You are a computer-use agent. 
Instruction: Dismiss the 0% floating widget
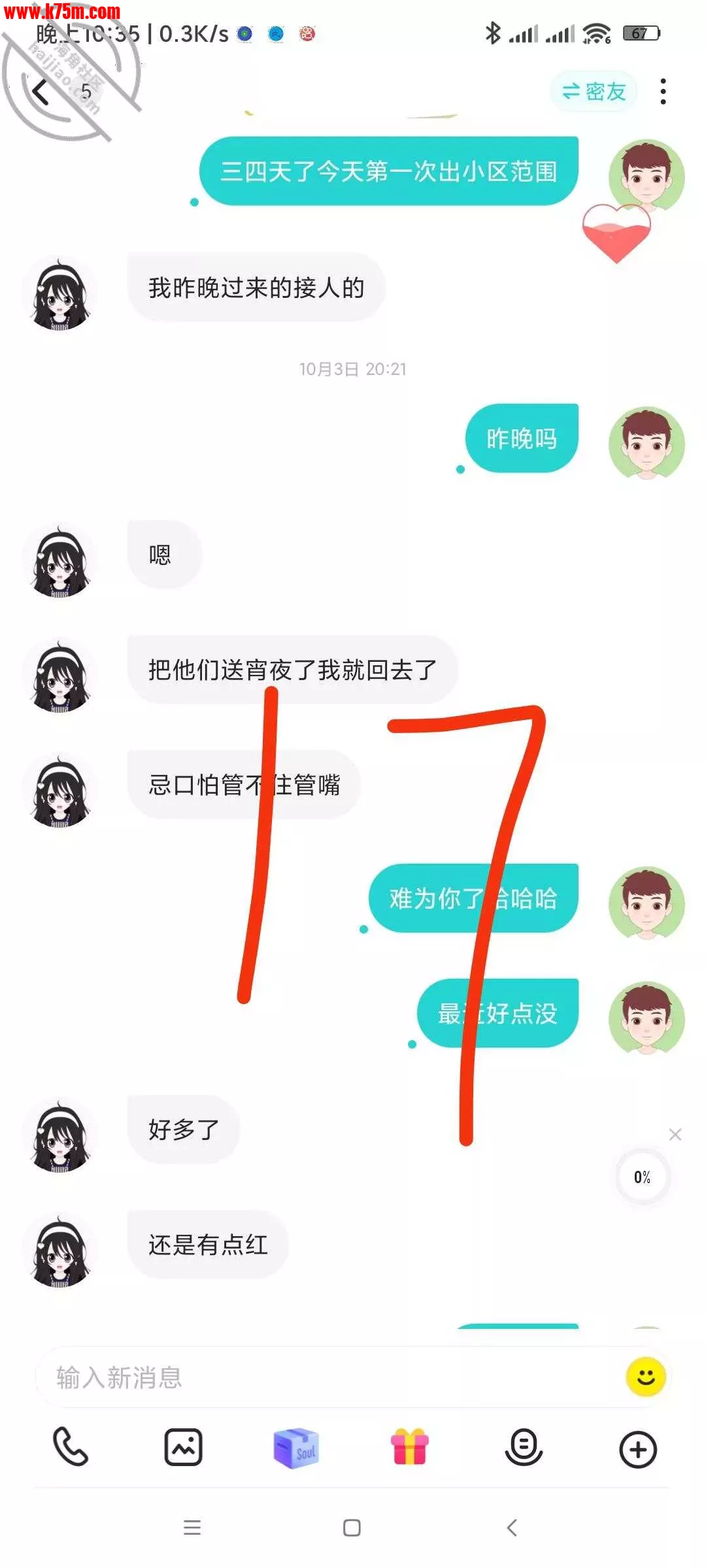675,1134
